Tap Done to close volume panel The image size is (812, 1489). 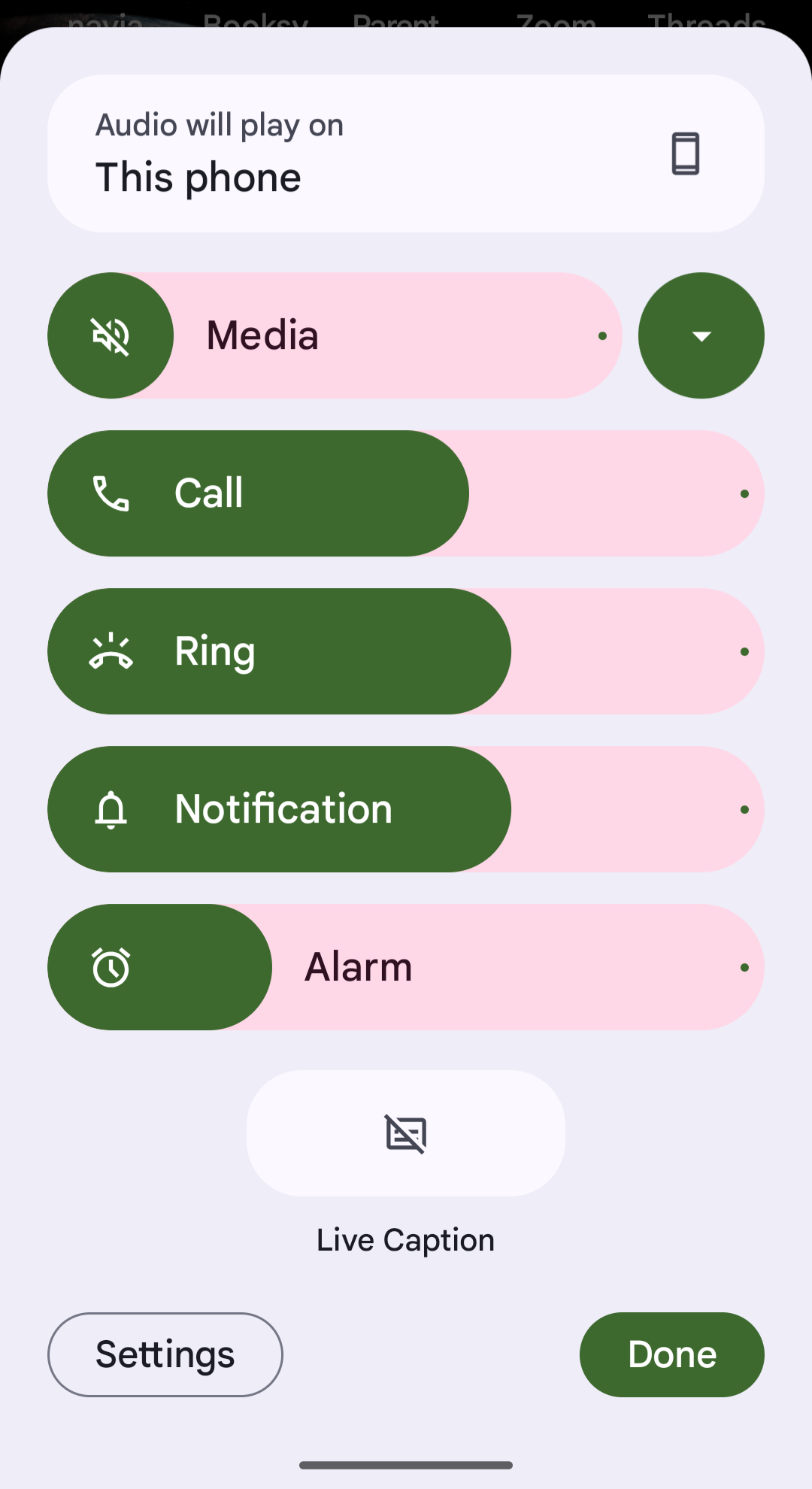point(671,1354)
